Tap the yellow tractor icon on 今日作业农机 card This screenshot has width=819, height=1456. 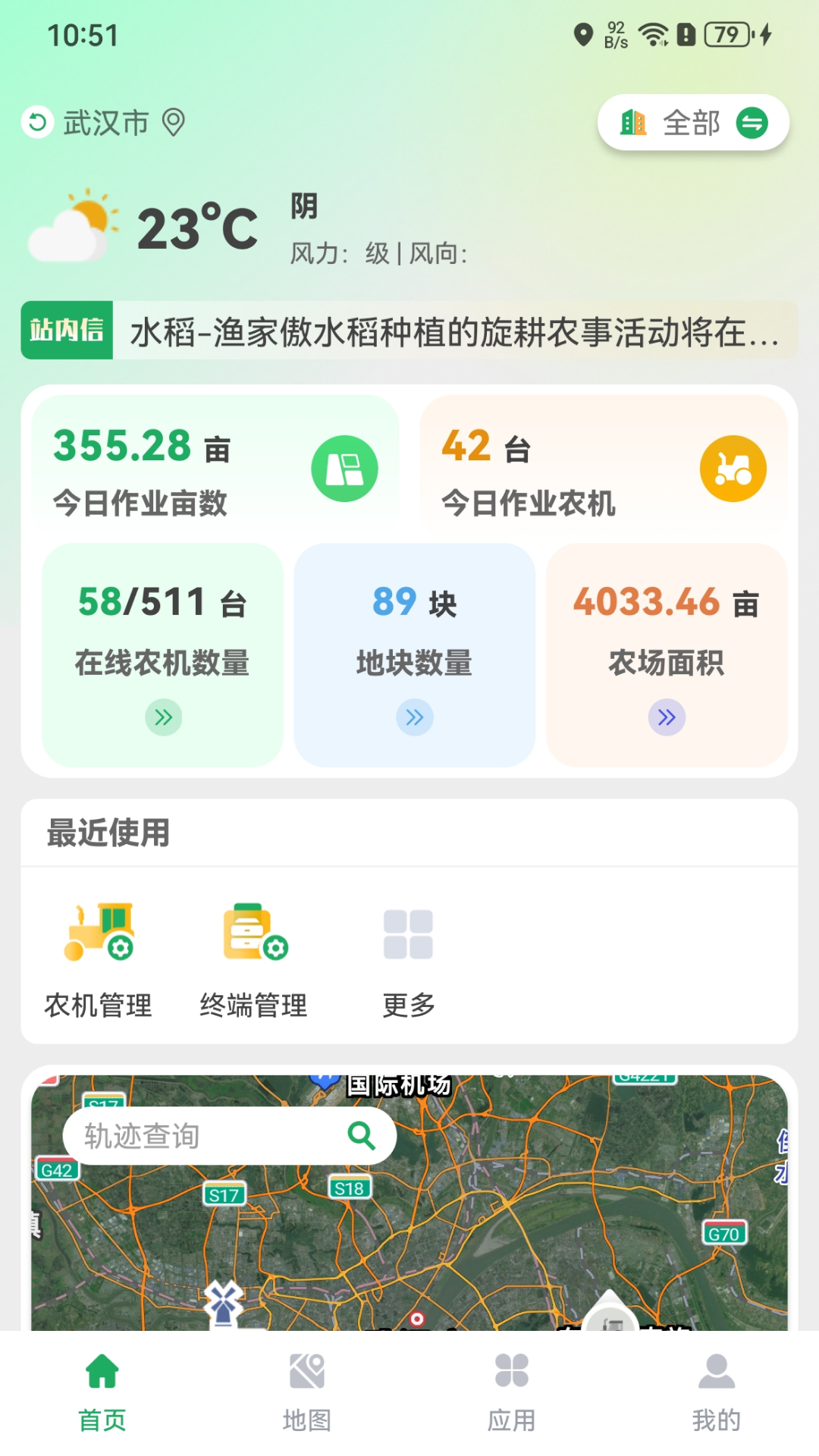(734, 469)
